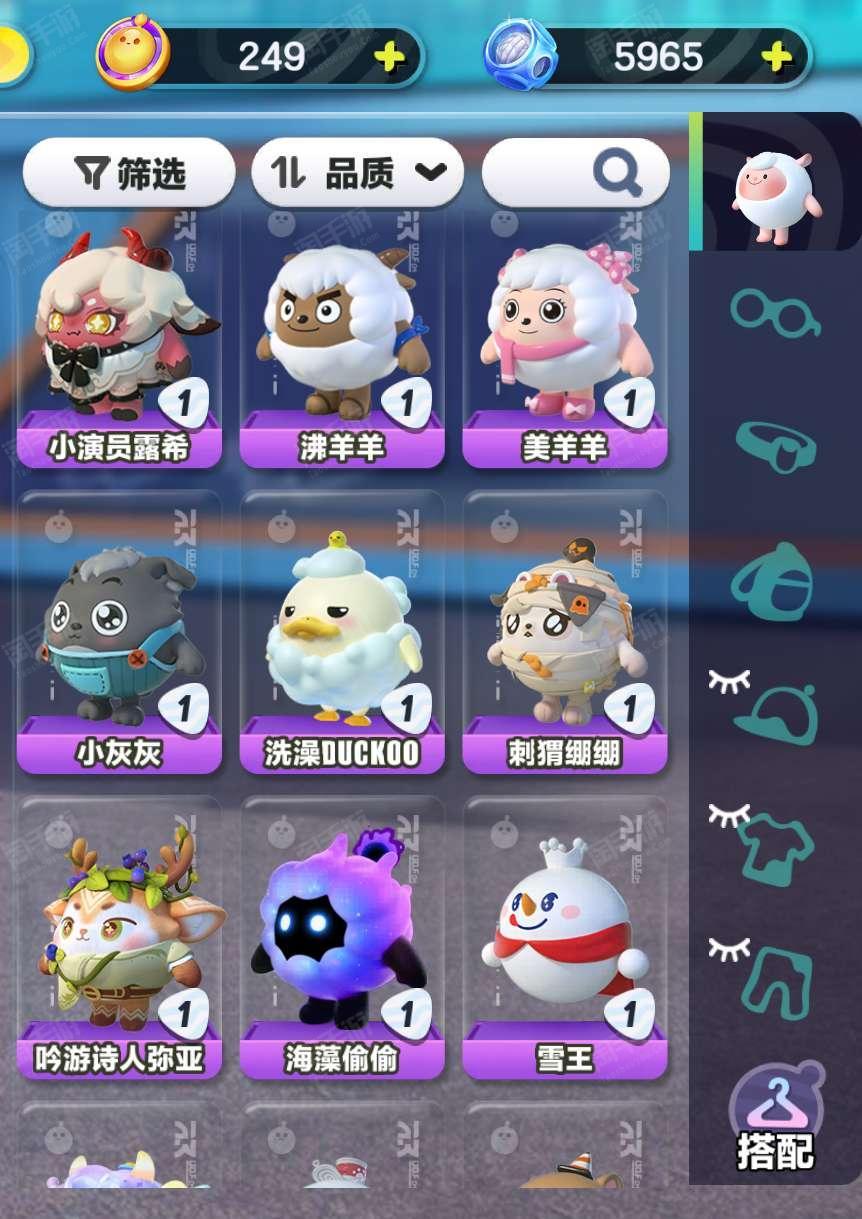
Task: Tap the search box
Action: pos(575,174)
